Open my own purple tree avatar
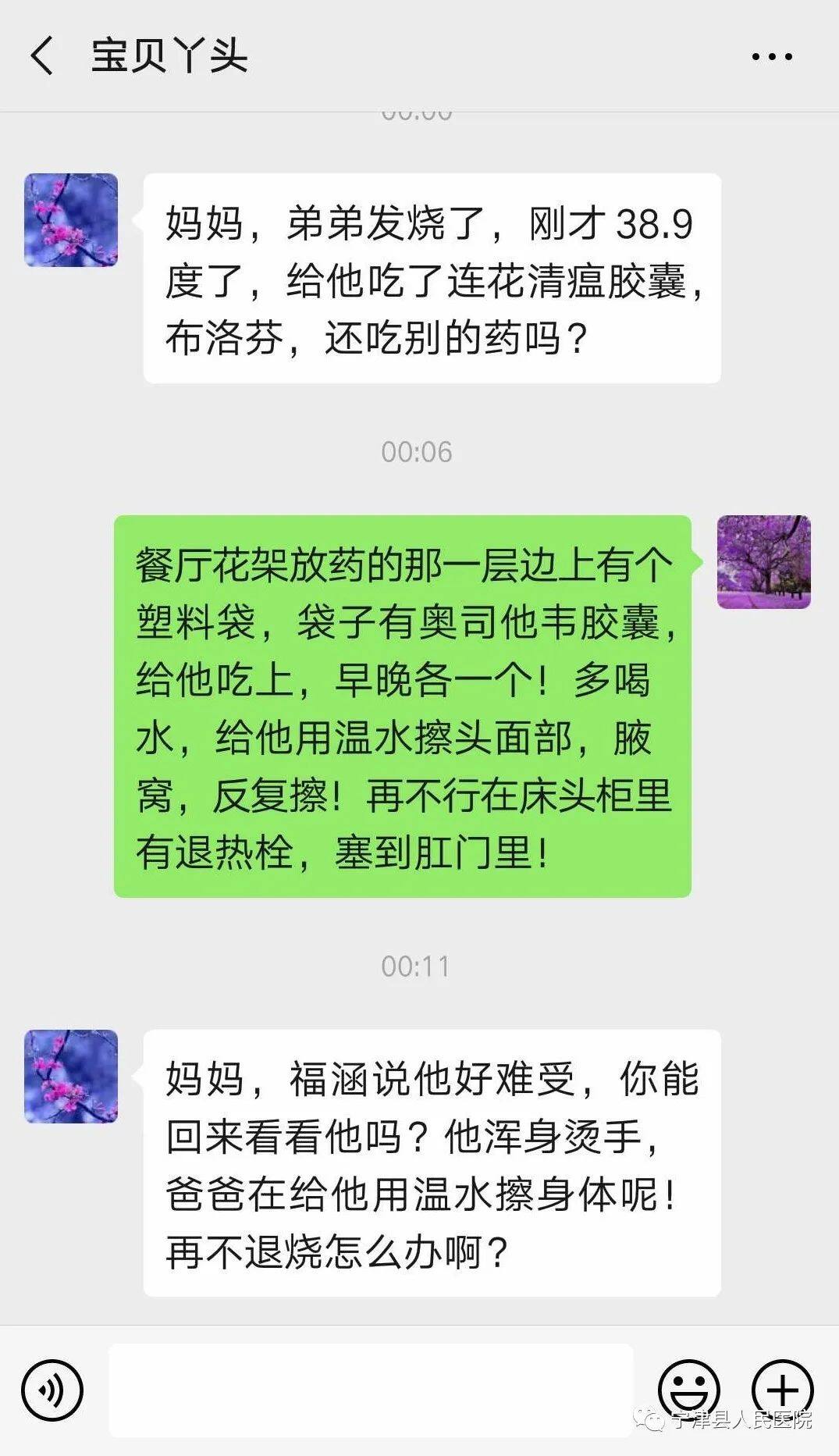 pyautogui.click(x=763, y=561)
